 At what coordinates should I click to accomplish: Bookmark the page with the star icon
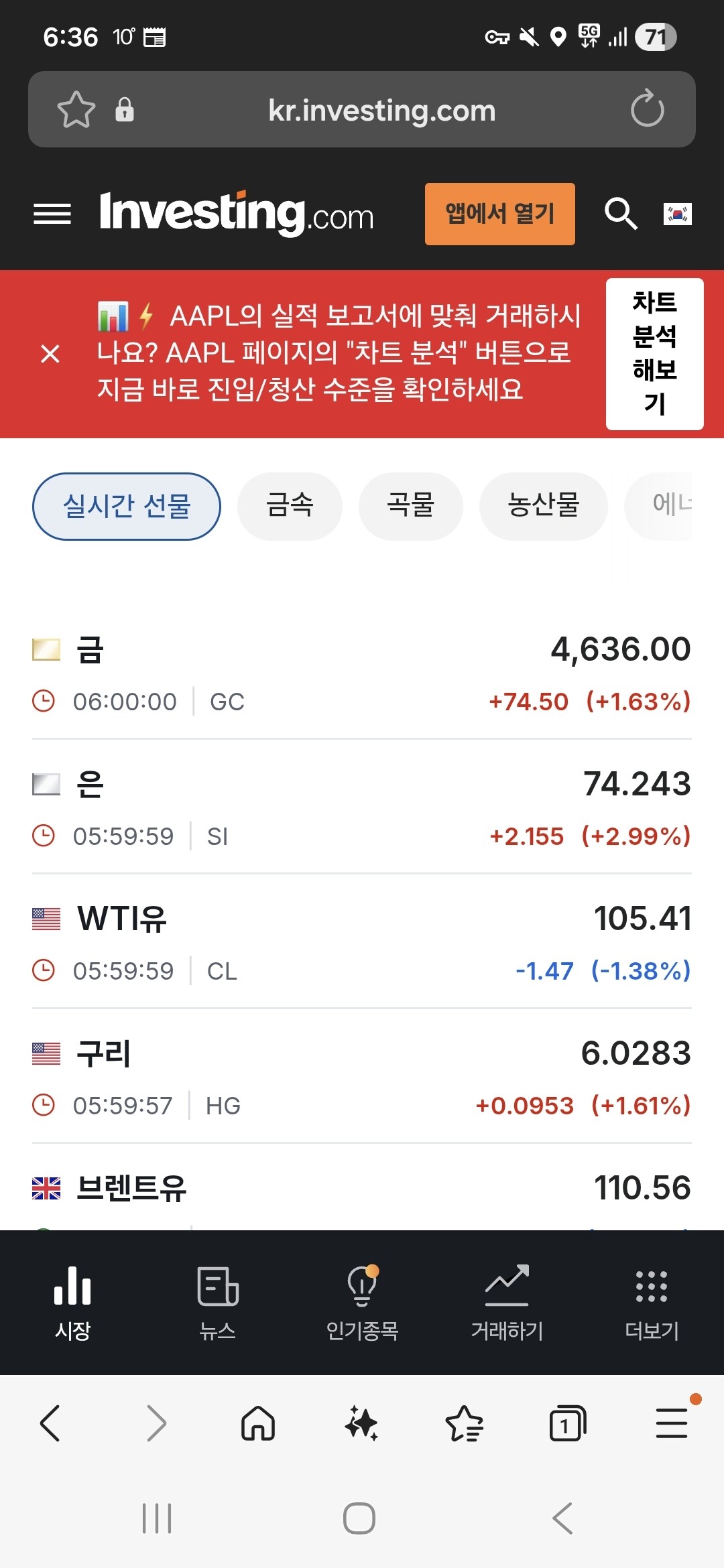76,109
